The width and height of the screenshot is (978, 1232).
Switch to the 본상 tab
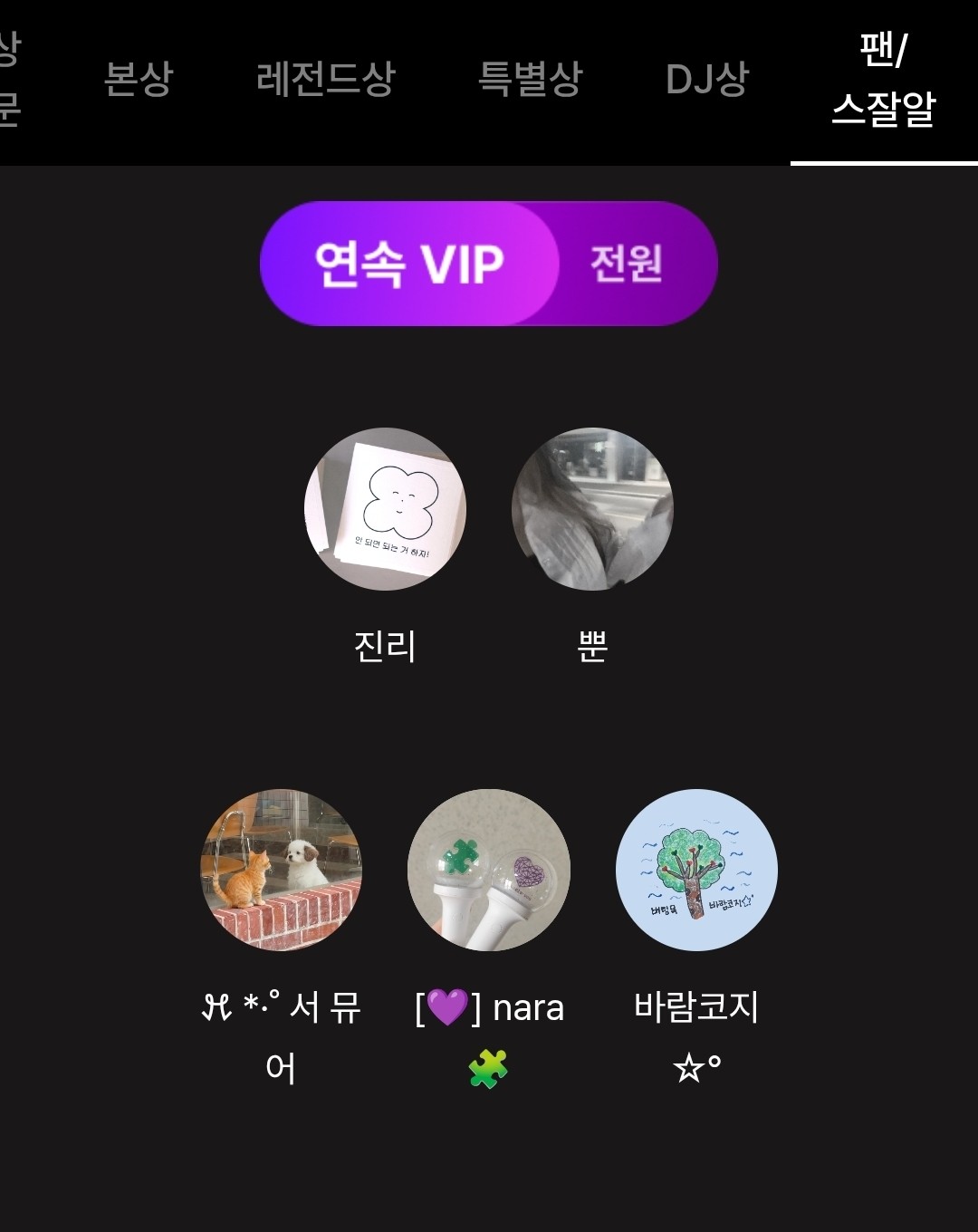[138, 79]
